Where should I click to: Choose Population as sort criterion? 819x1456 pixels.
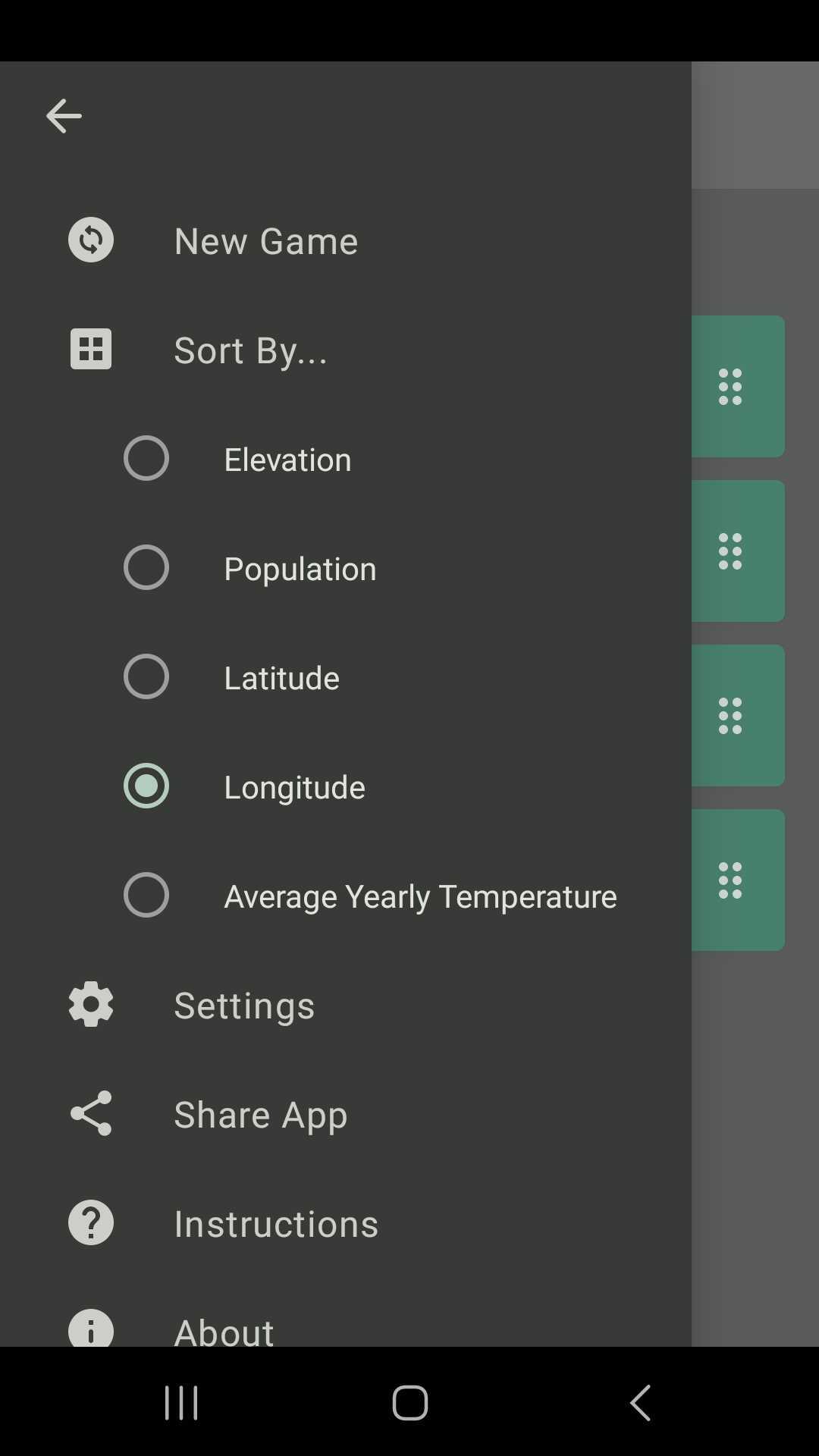345,568
